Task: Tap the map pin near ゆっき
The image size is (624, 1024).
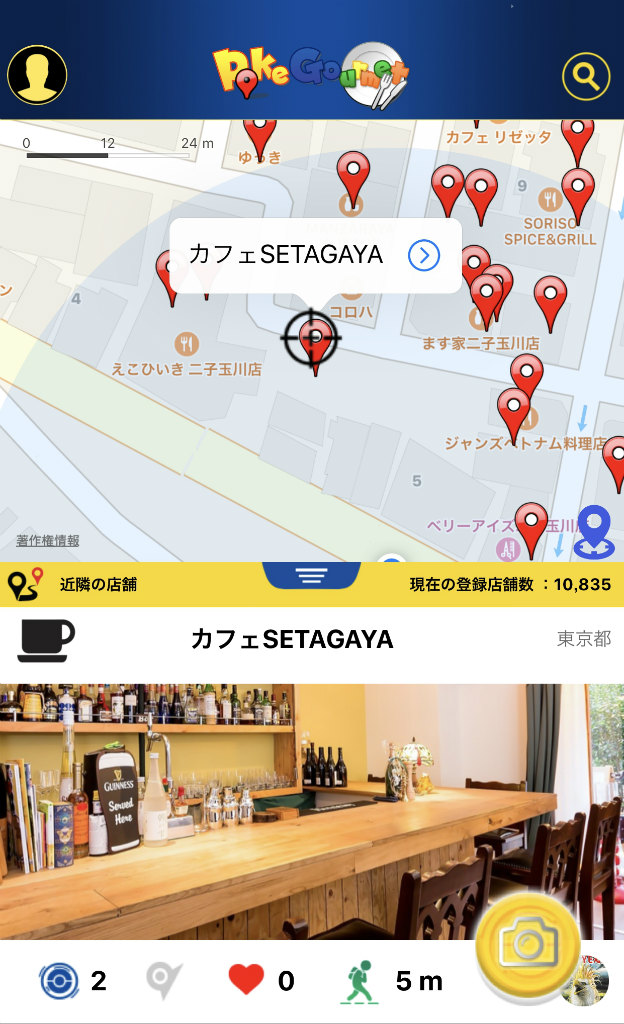Action: click(x=260, y=130)
